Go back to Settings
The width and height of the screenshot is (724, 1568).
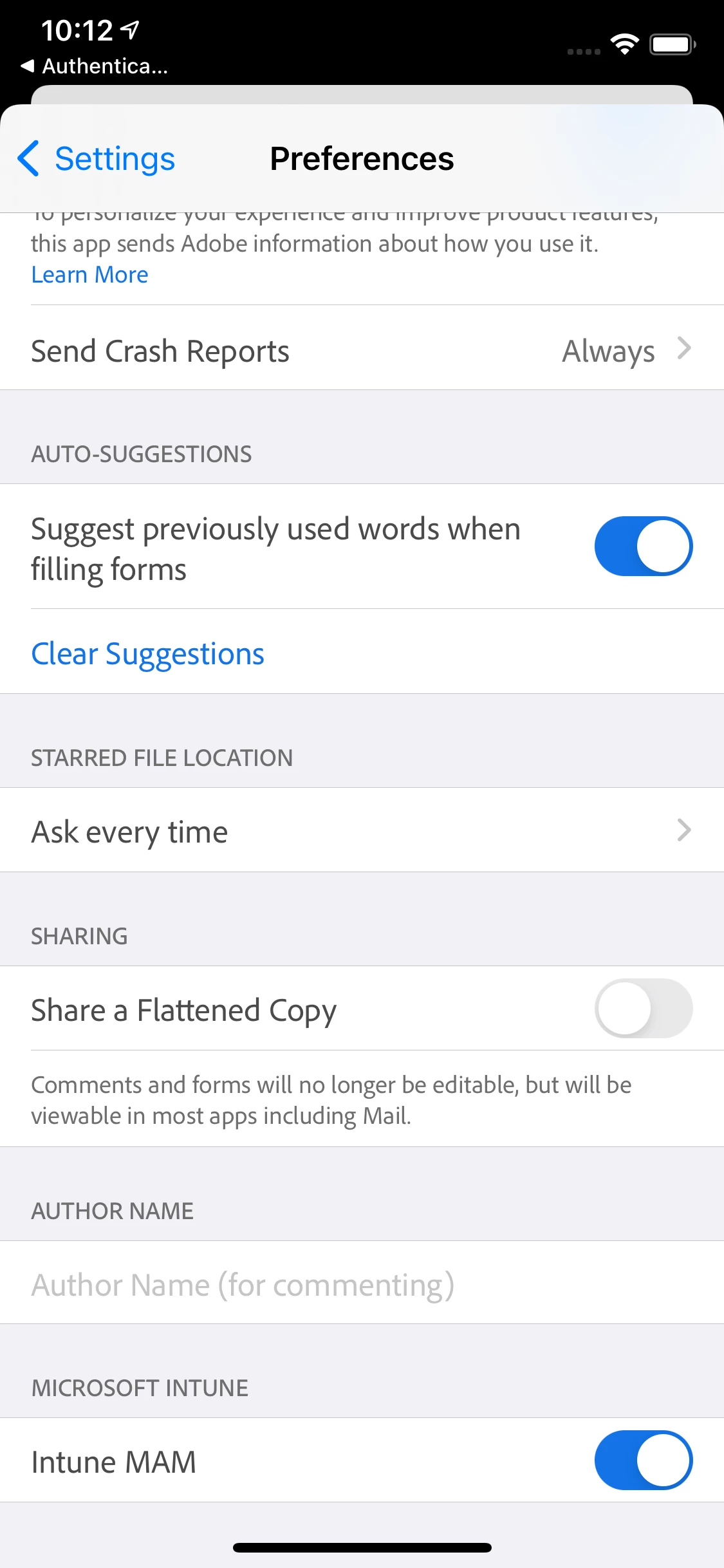(x=97, y=159)
